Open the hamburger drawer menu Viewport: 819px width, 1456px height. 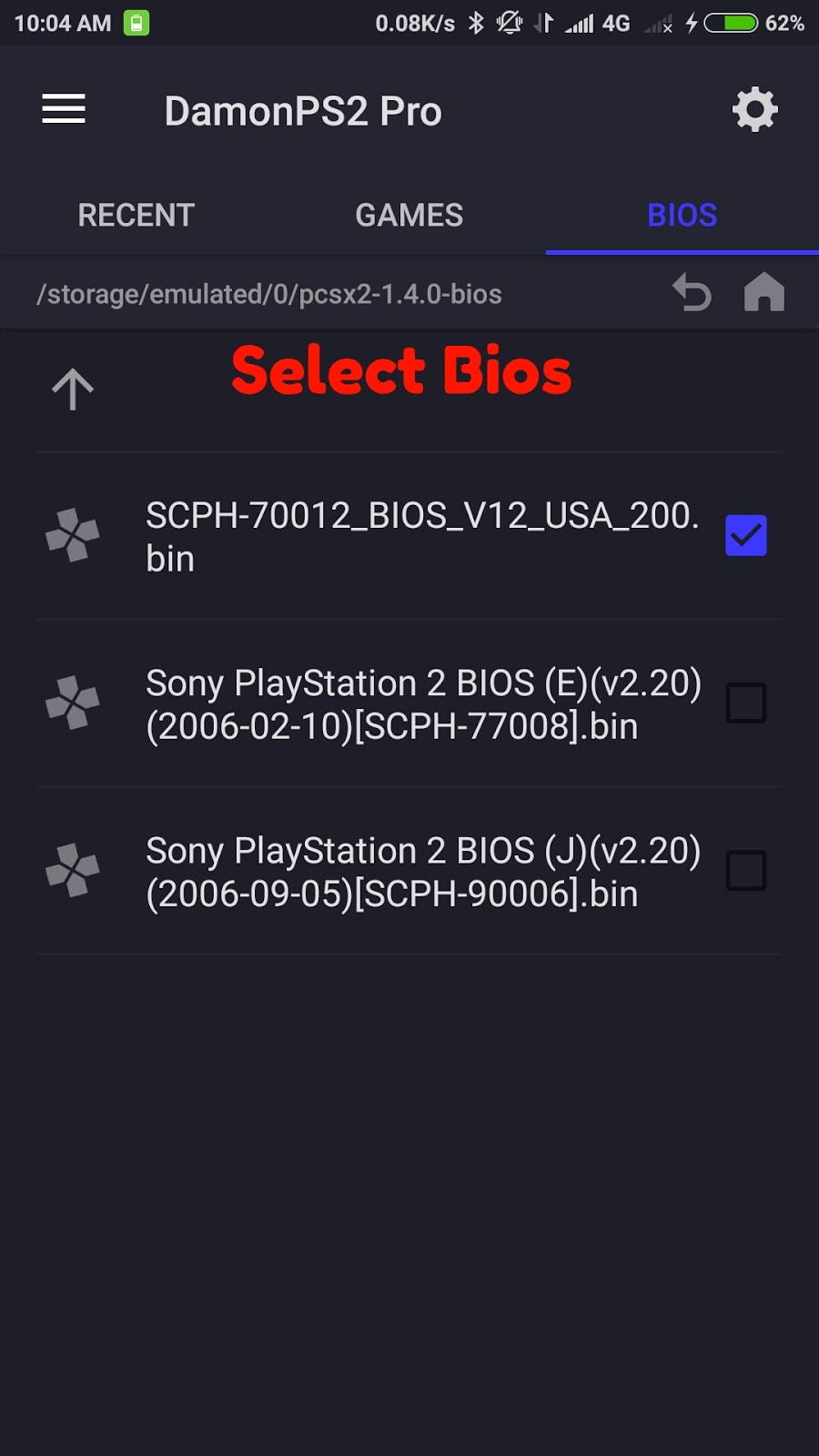pos(64,109)
